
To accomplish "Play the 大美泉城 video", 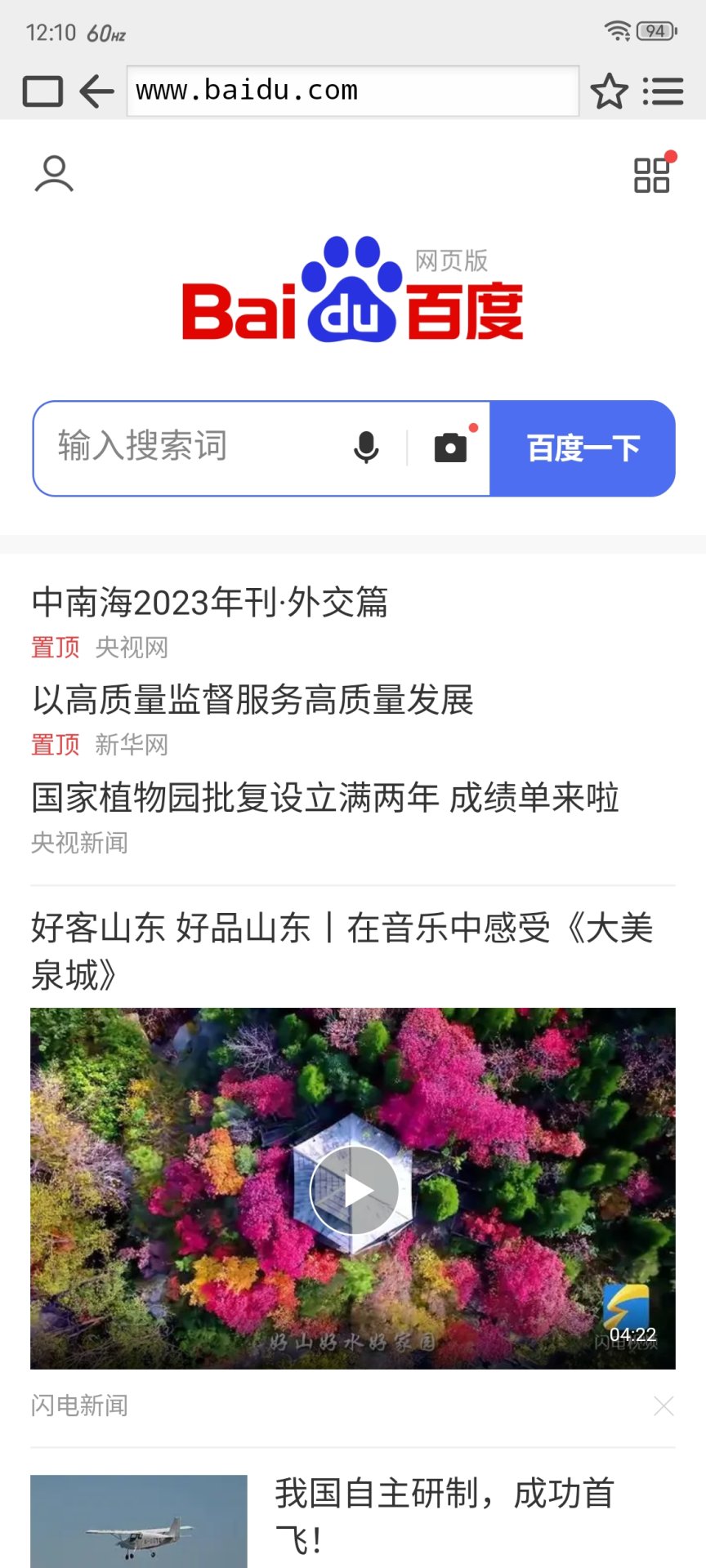I will [x=354, y=1190].
